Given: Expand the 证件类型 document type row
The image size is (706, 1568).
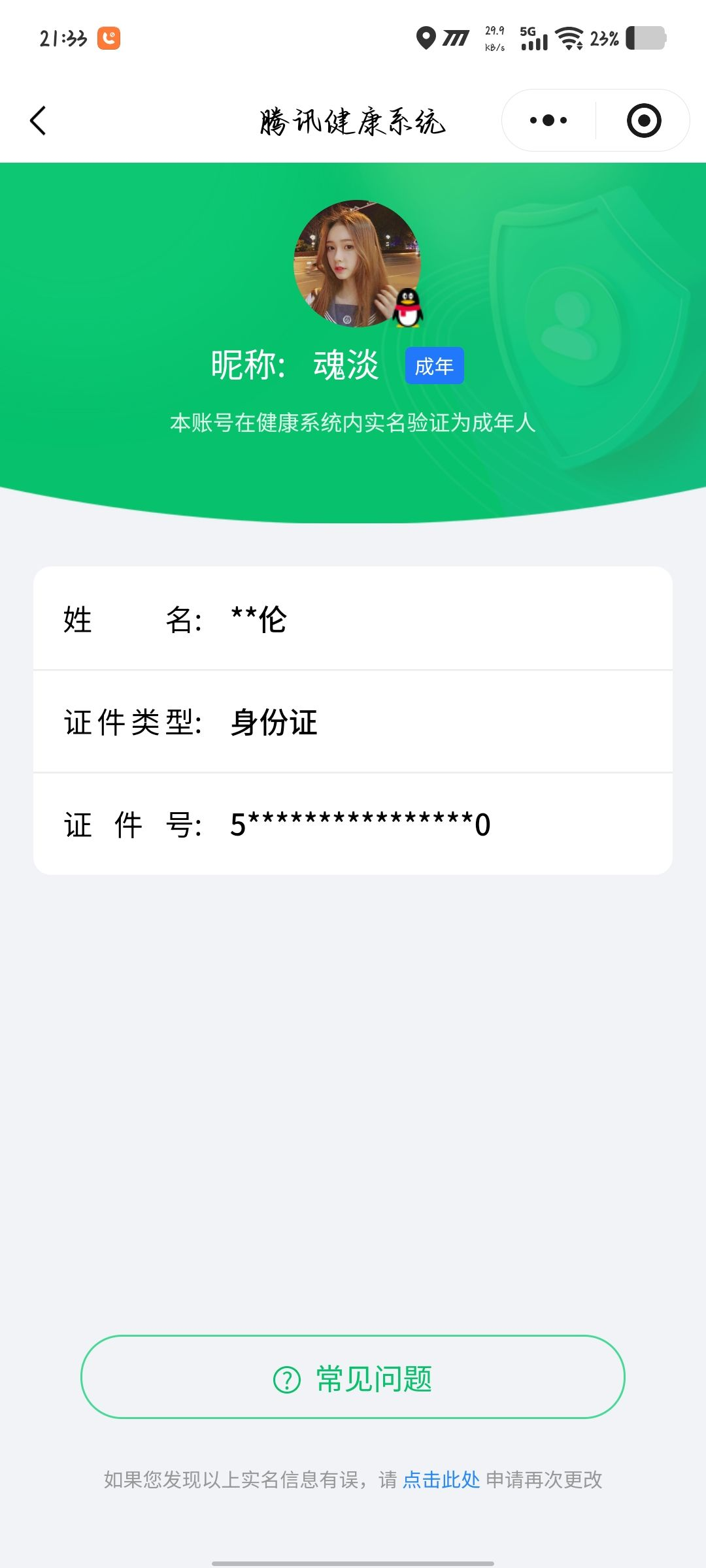Looking at the screenshot, I should pos(353,723).
